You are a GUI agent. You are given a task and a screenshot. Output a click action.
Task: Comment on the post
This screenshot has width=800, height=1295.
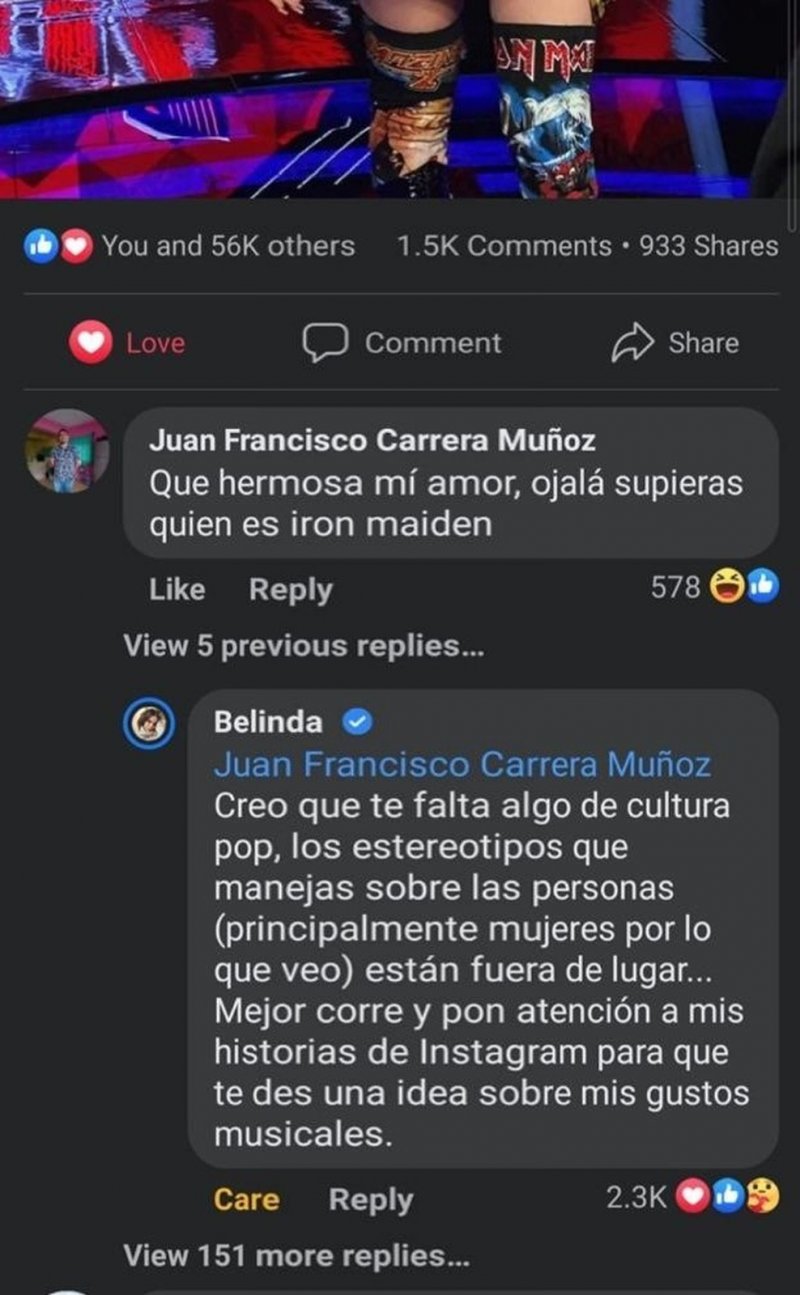click(402, 343)
